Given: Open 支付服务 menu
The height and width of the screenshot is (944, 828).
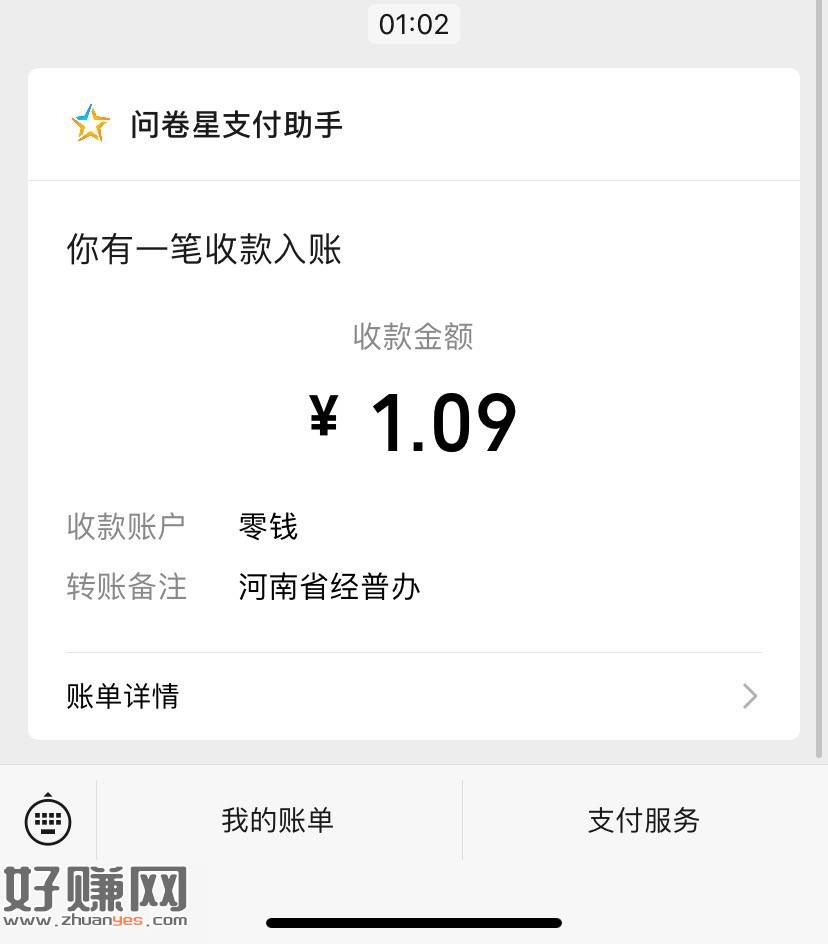Looking at the screenshot, I should (x=643, y=821).
